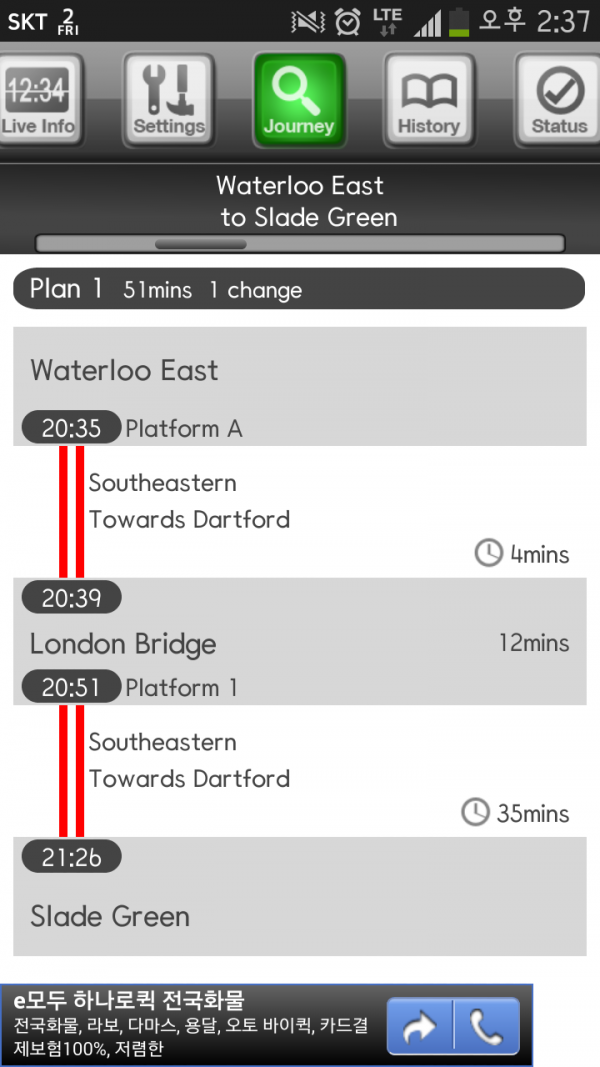Open the Live Info tab
Image resolution: width=600 pixels, height=1067 pixels.
41,101
